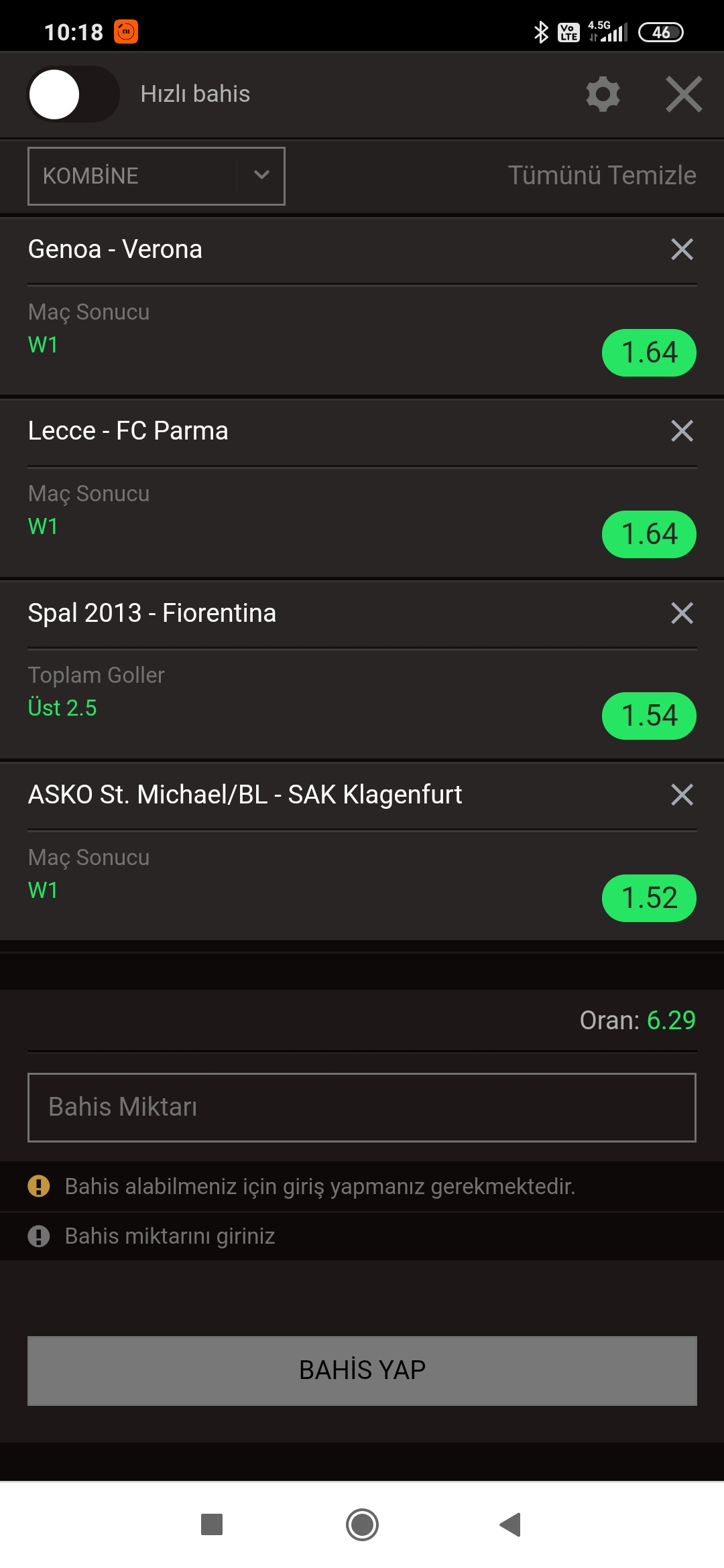The width and height of the screenshot is (724, 1568).
Task: Remove the ASKO St. Michael/BL - SAK Klagenfurt selection
Action: pyautogui.click(x=682, y=795)
